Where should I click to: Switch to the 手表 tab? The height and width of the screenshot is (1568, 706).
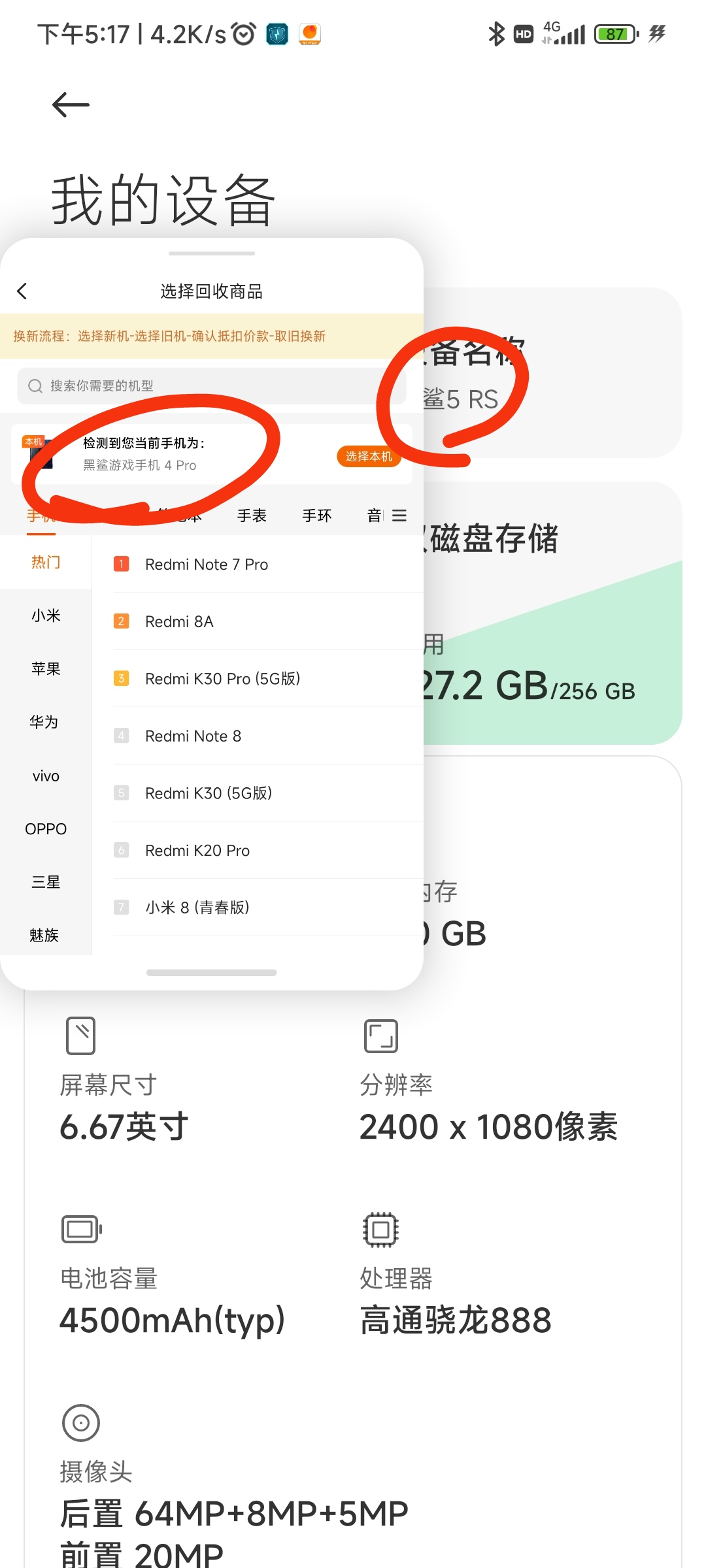coord(252,515)
